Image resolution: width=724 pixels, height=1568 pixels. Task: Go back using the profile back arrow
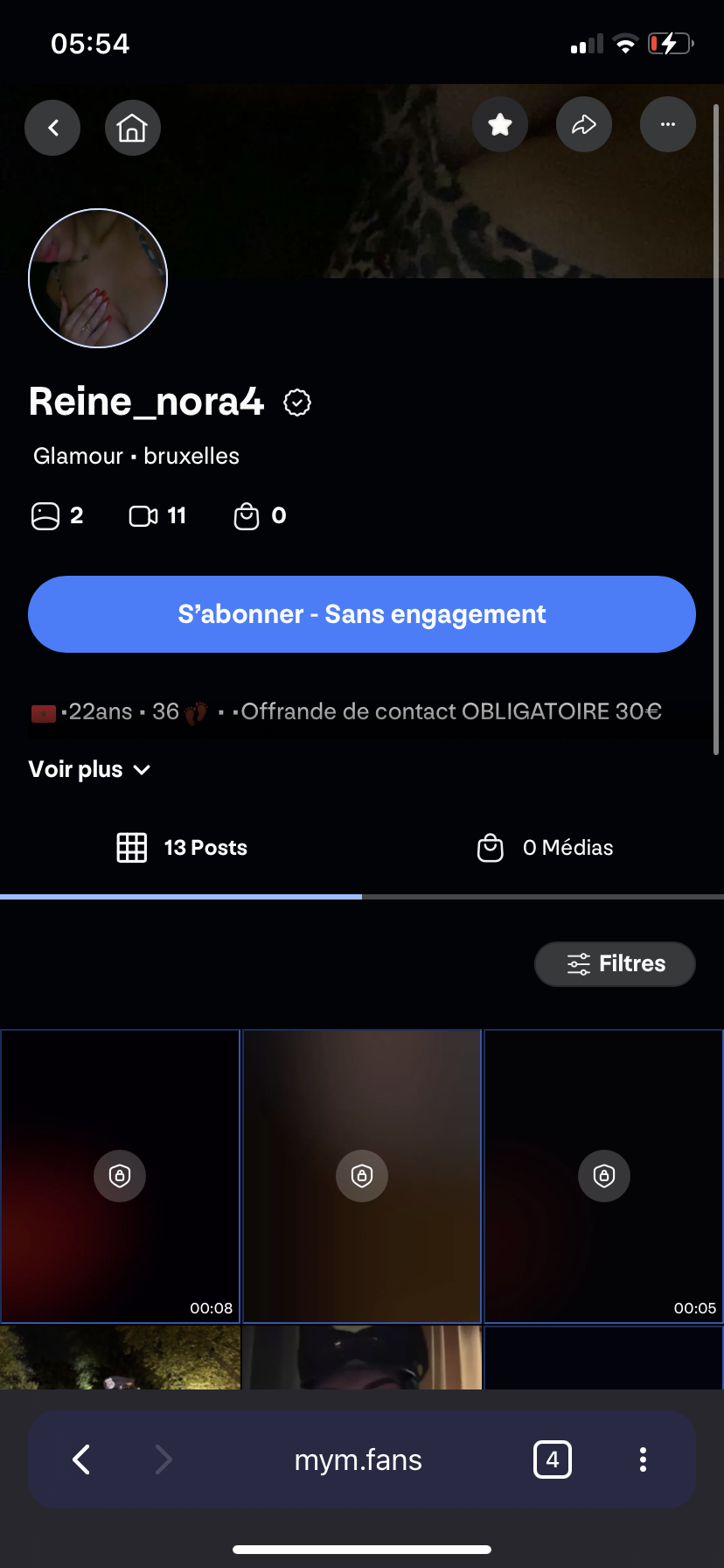pyautogui.click(x=52, y=128)
